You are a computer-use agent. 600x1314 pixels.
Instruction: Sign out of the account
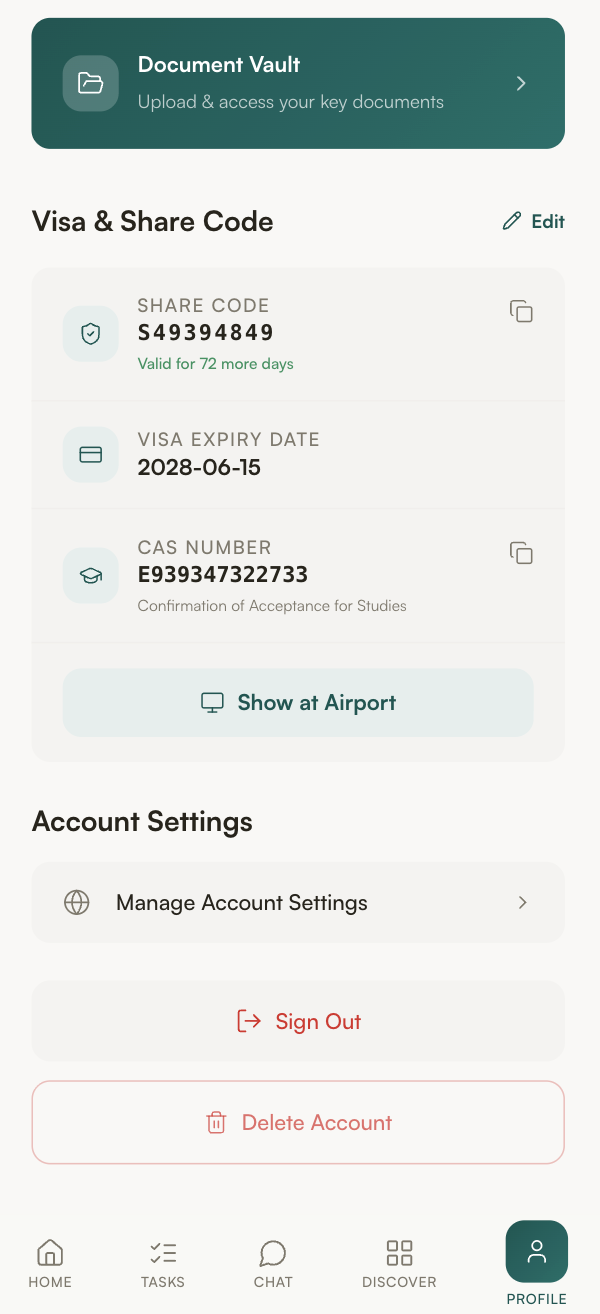click(298, 1021)
